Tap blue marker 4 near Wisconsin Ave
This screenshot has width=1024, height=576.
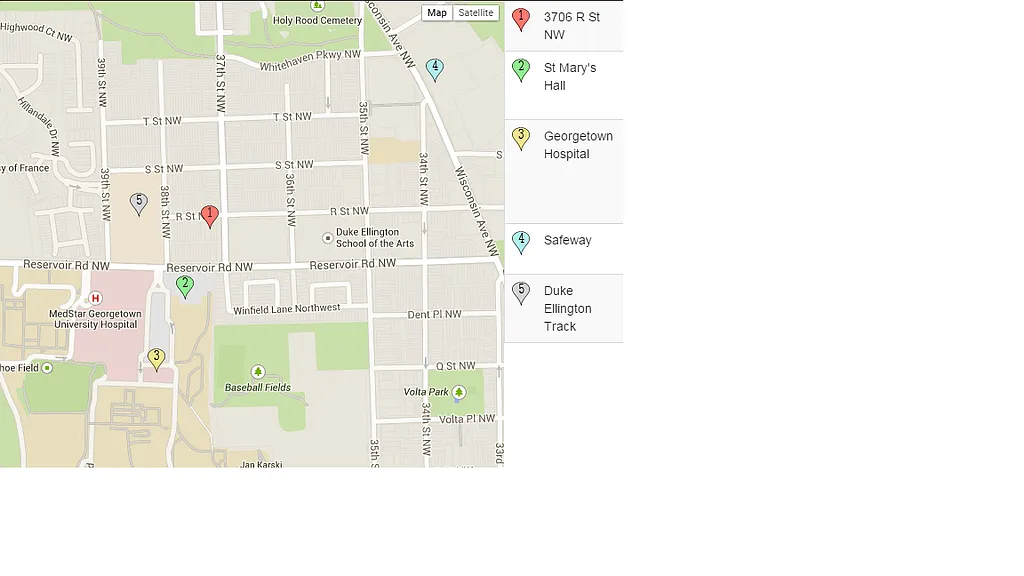434,68
